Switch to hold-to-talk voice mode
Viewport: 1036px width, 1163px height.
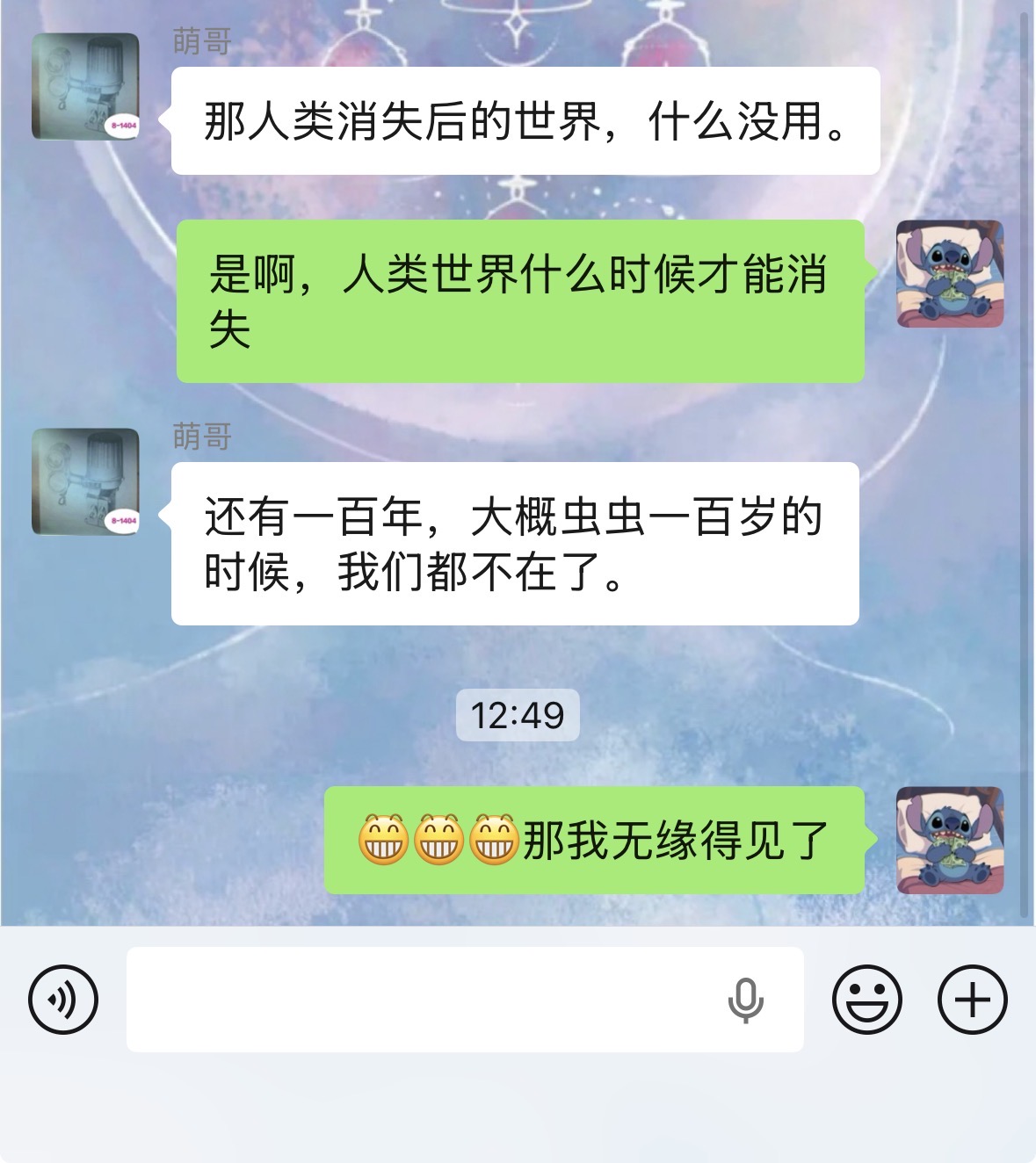pyautogui.click(x=63, y=999)
